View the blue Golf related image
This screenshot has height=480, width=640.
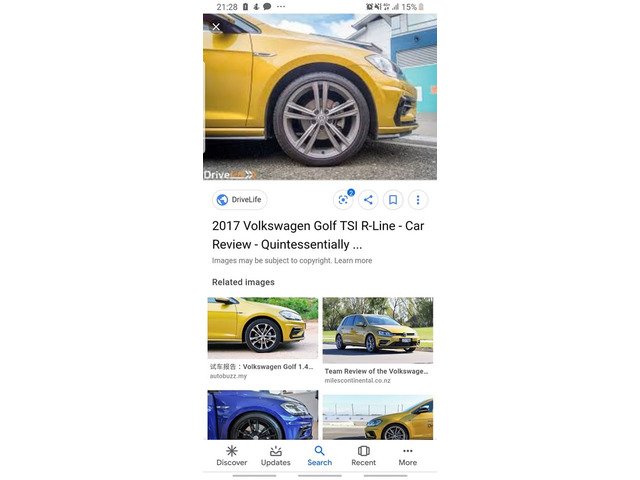coord(263,415)
